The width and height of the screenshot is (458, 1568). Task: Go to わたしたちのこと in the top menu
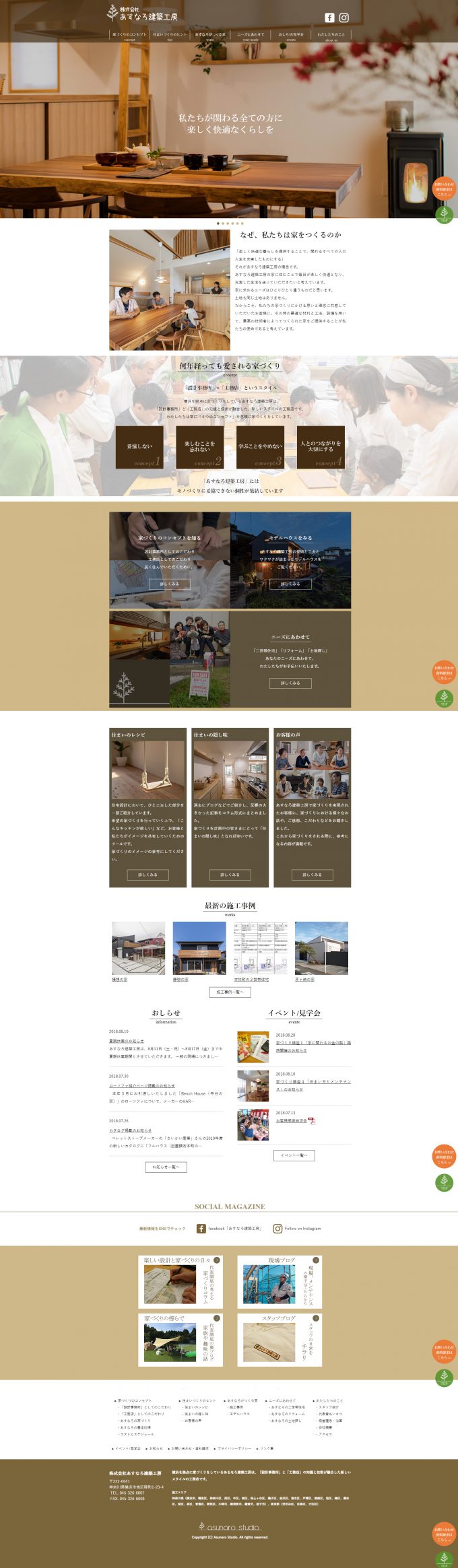coord(331,35)
